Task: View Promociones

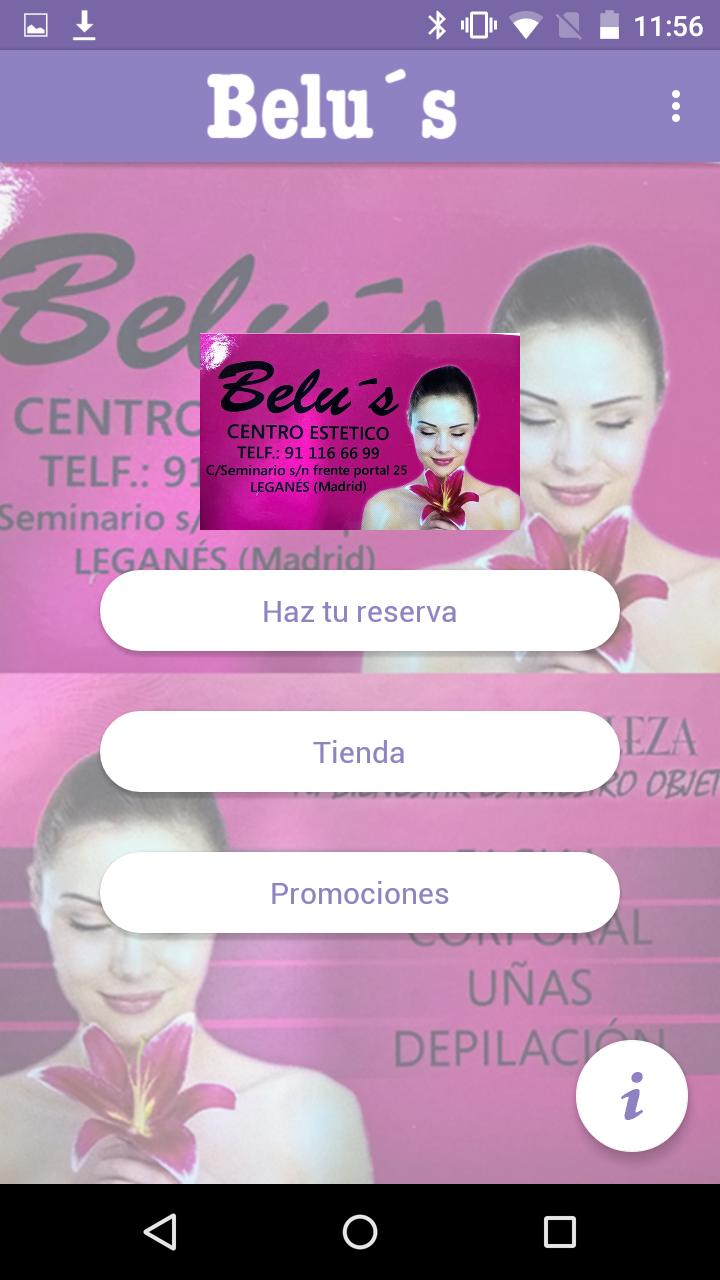Action: (360, 893)
